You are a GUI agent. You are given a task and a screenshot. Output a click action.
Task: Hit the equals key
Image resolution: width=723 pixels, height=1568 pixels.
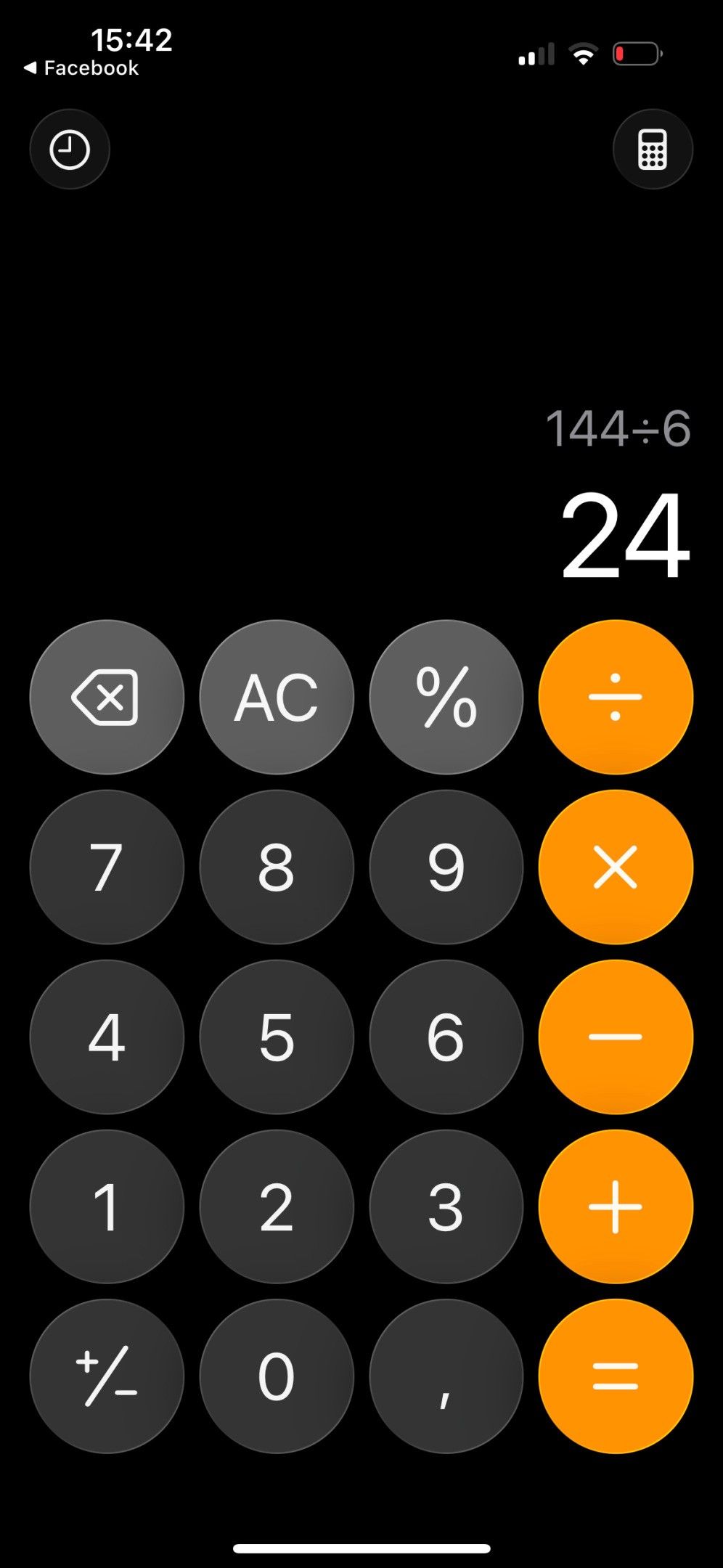coord(616,1376)
